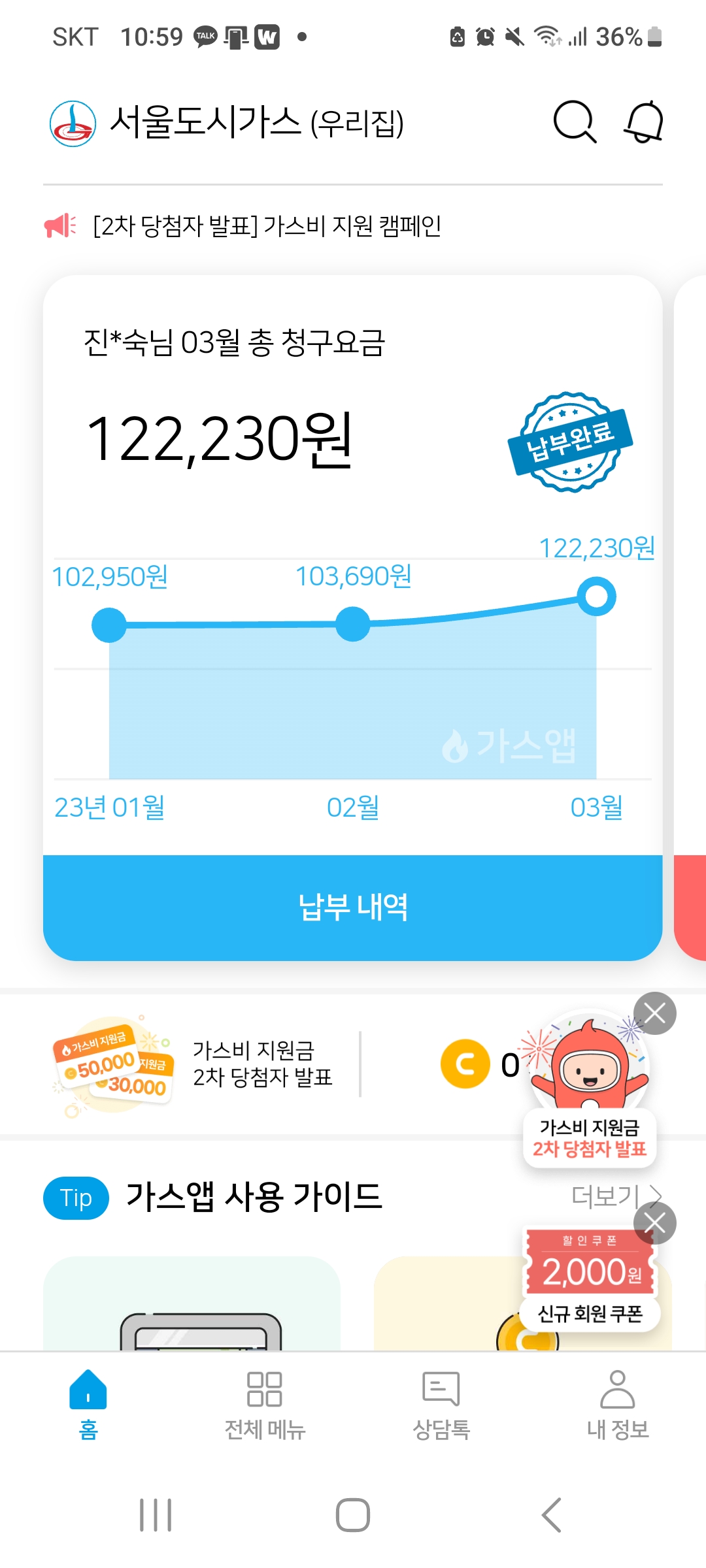706x1568 pixels.
Task: Tap the 납부 내역 button
Action: coord(353,907)
